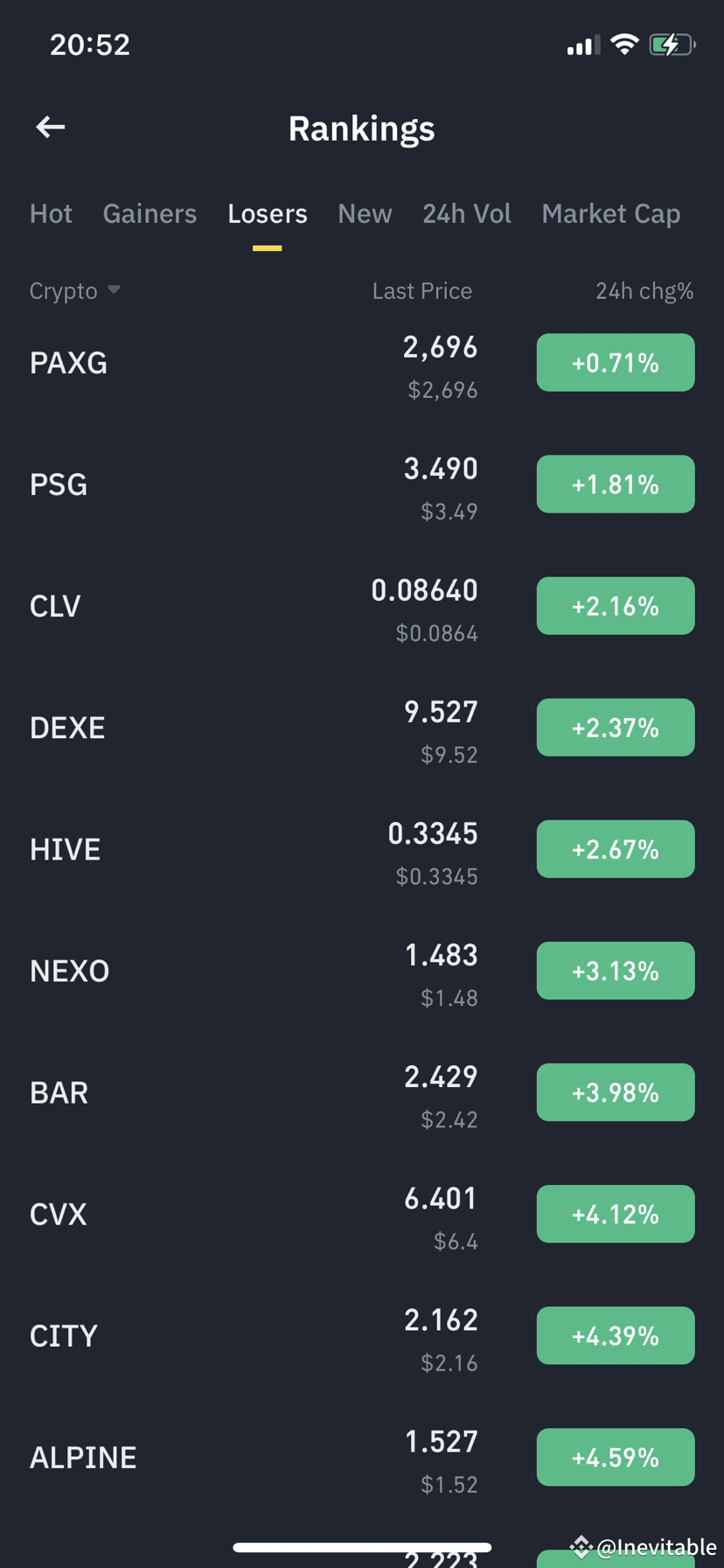Open the 24h Vol ranking tab

coord(467,213)
